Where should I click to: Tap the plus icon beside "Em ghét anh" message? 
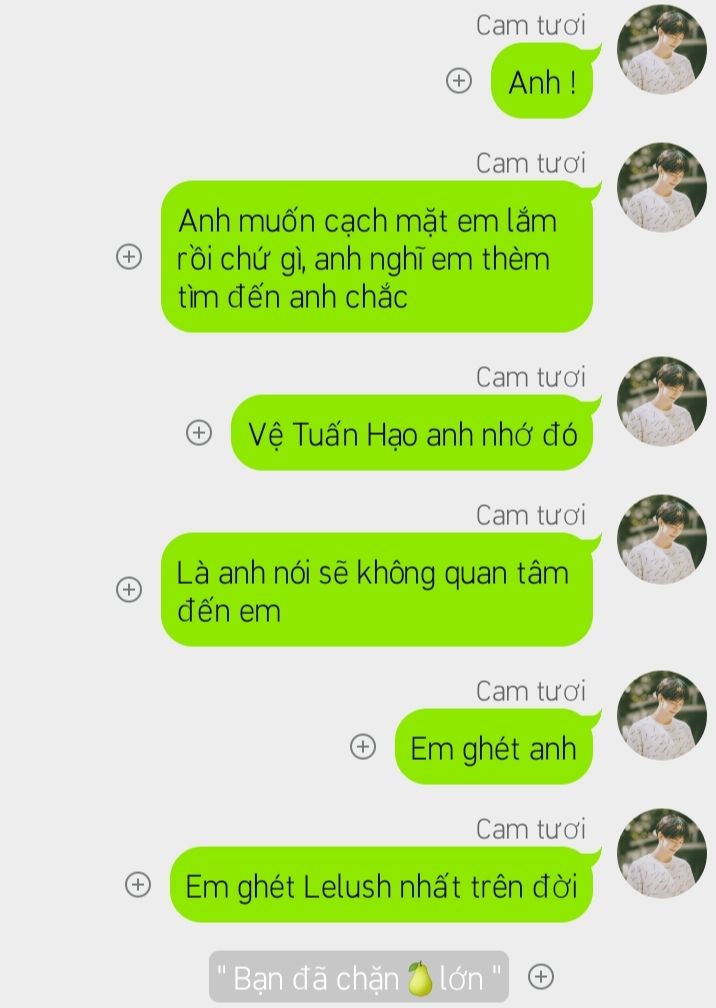pos(362,746)
